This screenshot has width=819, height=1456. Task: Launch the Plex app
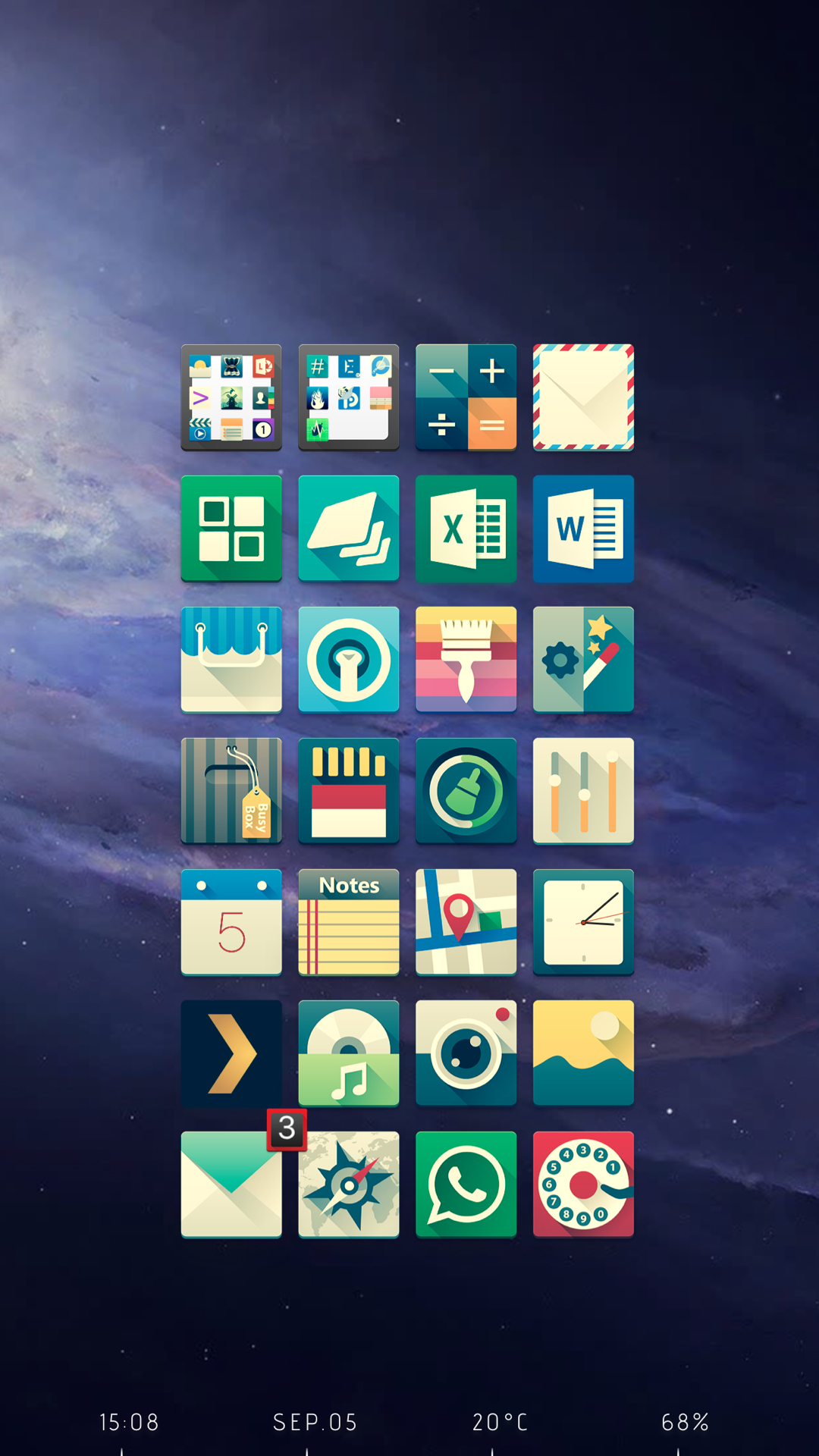coord(231,1053)
